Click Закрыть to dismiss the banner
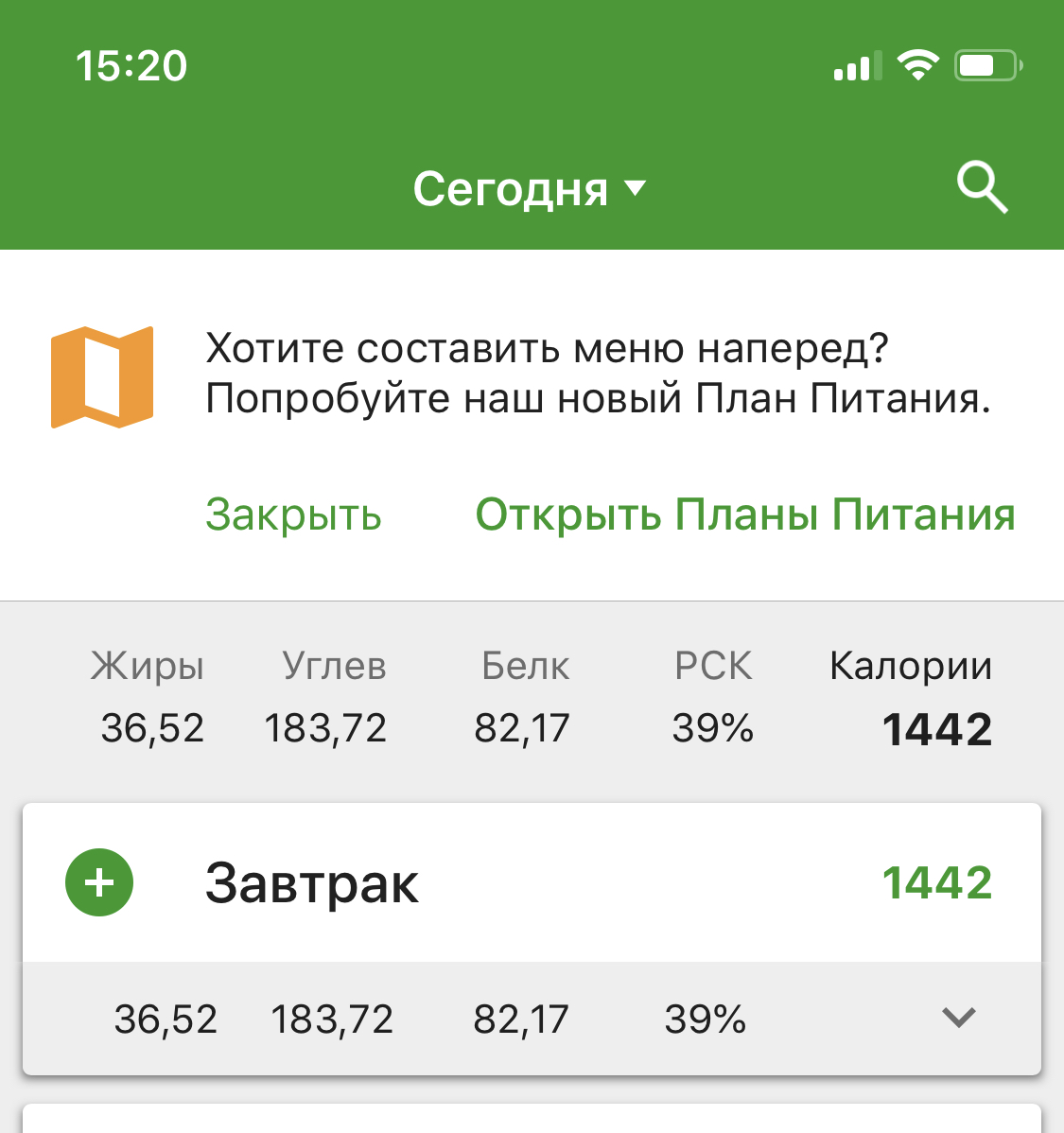Image resolution: width=1064 pixels, height=1133 pixels. [293, 514]
